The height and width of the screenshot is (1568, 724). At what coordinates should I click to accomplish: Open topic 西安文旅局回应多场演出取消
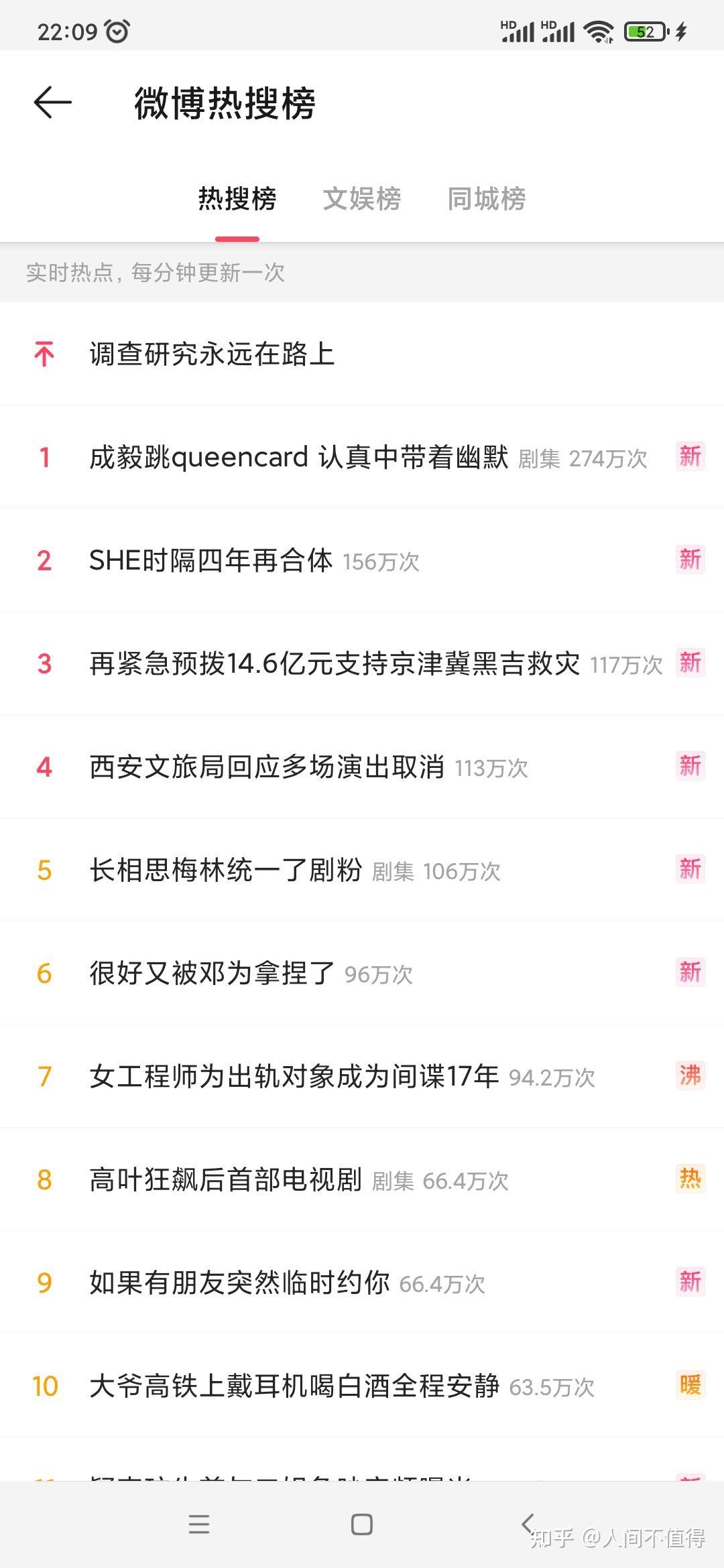coord(267,767)
